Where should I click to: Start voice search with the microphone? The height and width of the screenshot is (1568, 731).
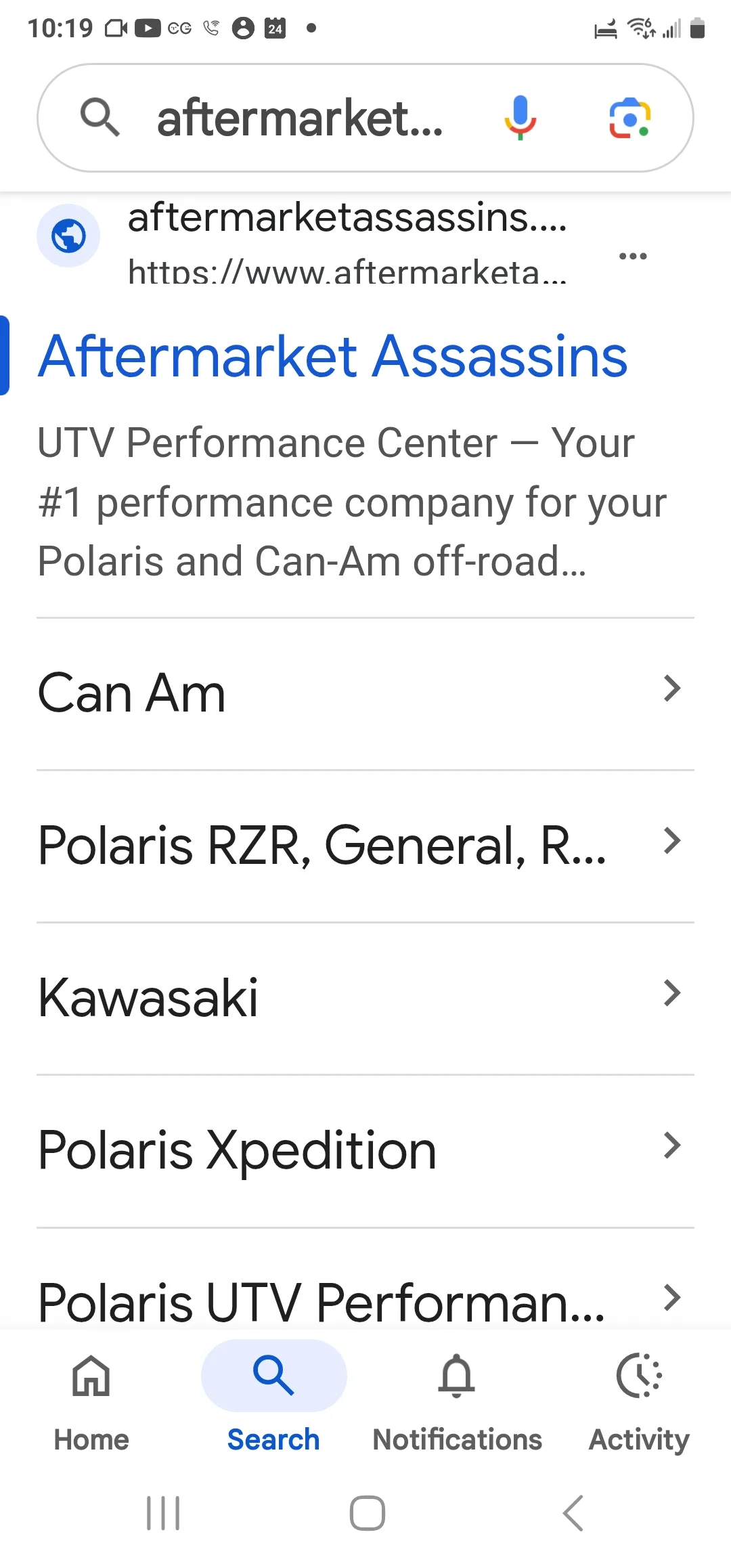coord(520,118)
